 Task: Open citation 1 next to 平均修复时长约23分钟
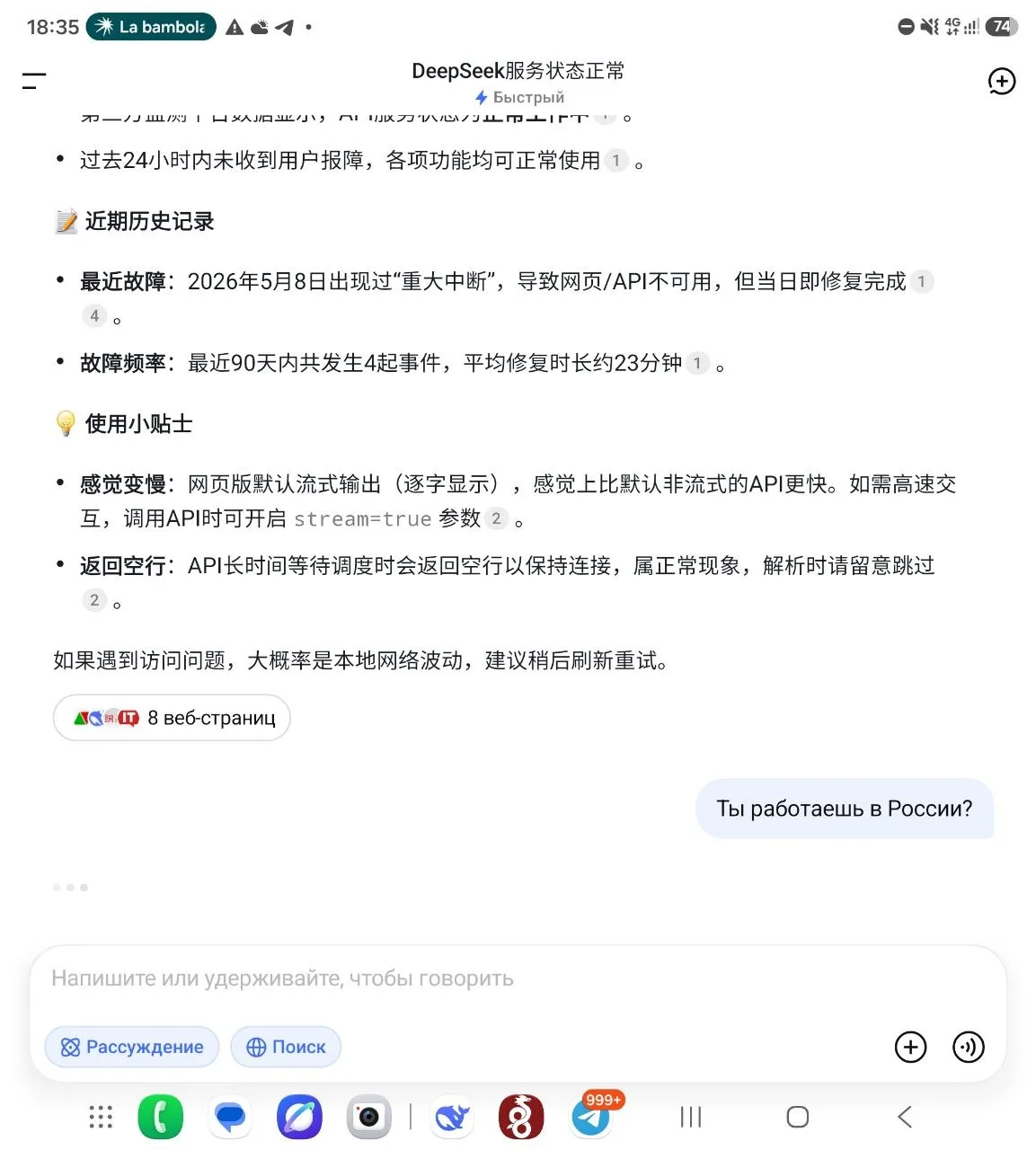697,363
